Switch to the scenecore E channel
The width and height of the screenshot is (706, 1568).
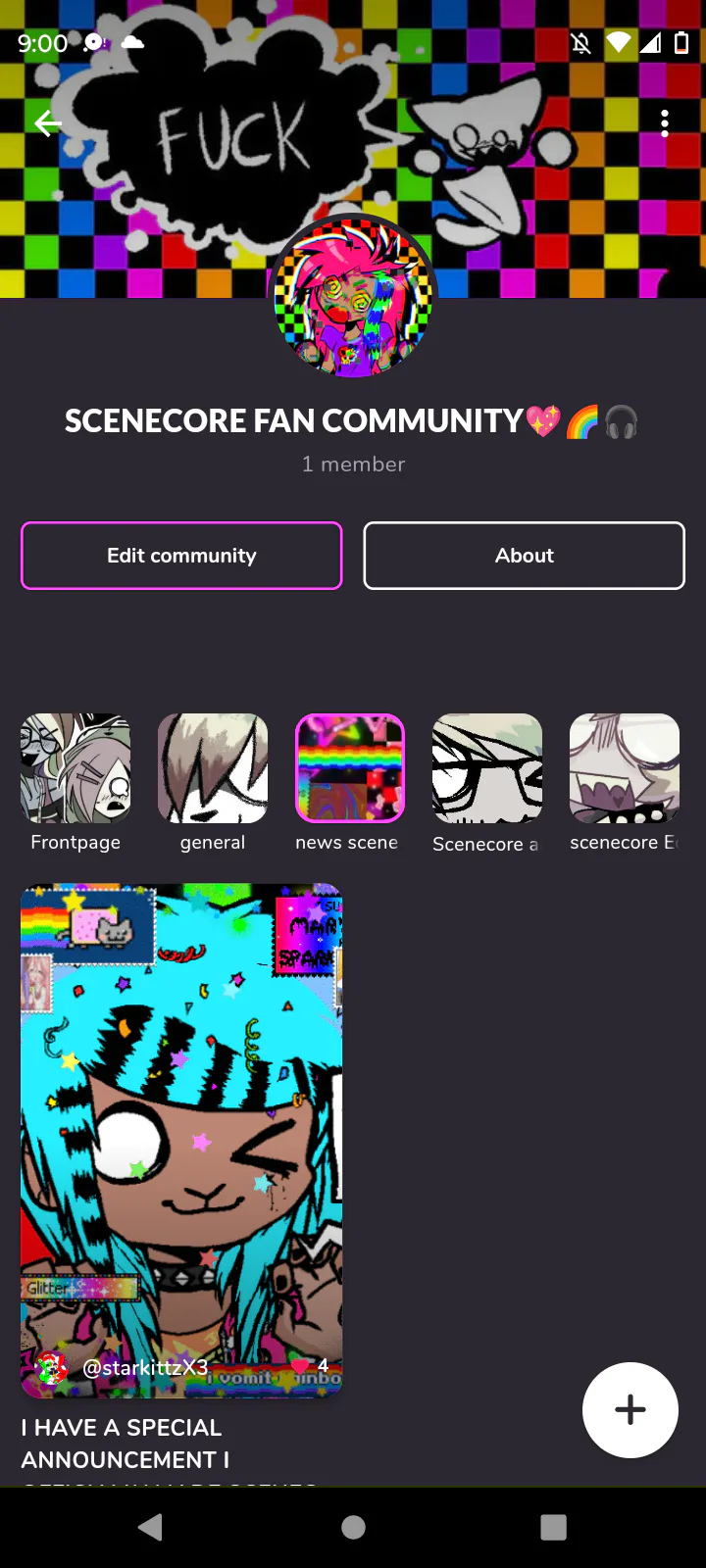click(x=625, y=783)
